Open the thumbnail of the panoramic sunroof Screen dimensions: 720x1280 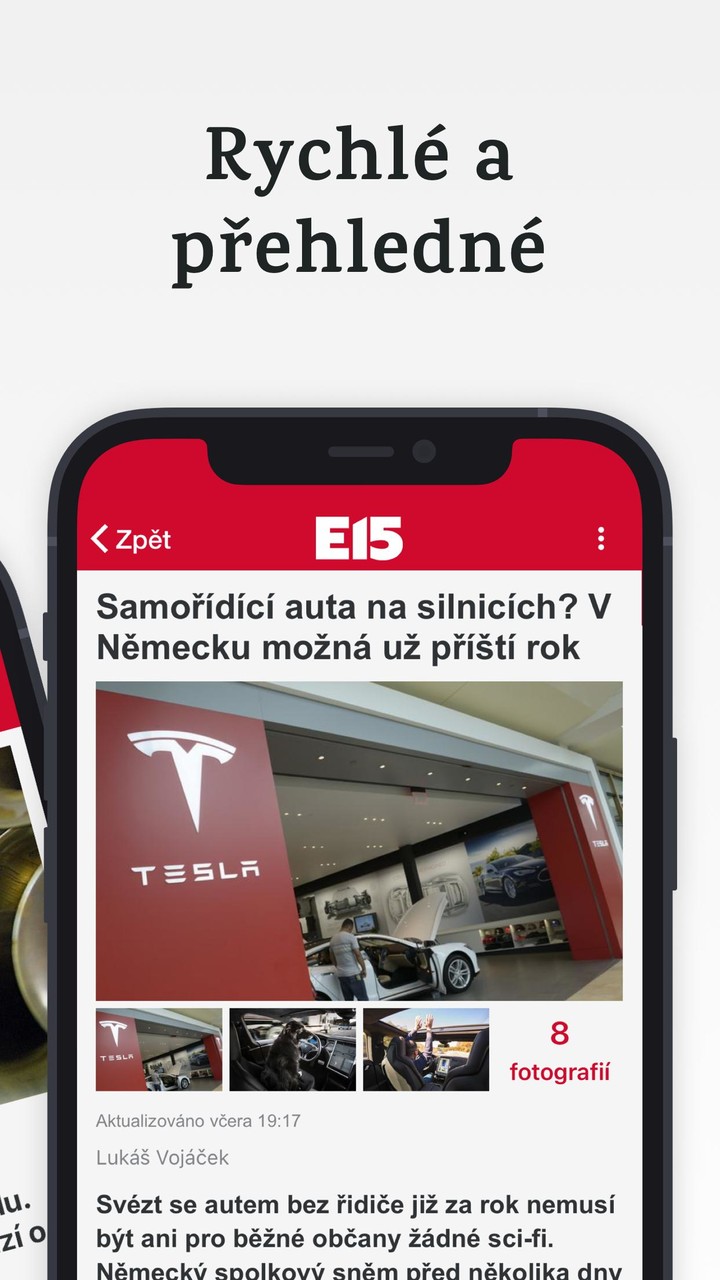(426, 1048)
